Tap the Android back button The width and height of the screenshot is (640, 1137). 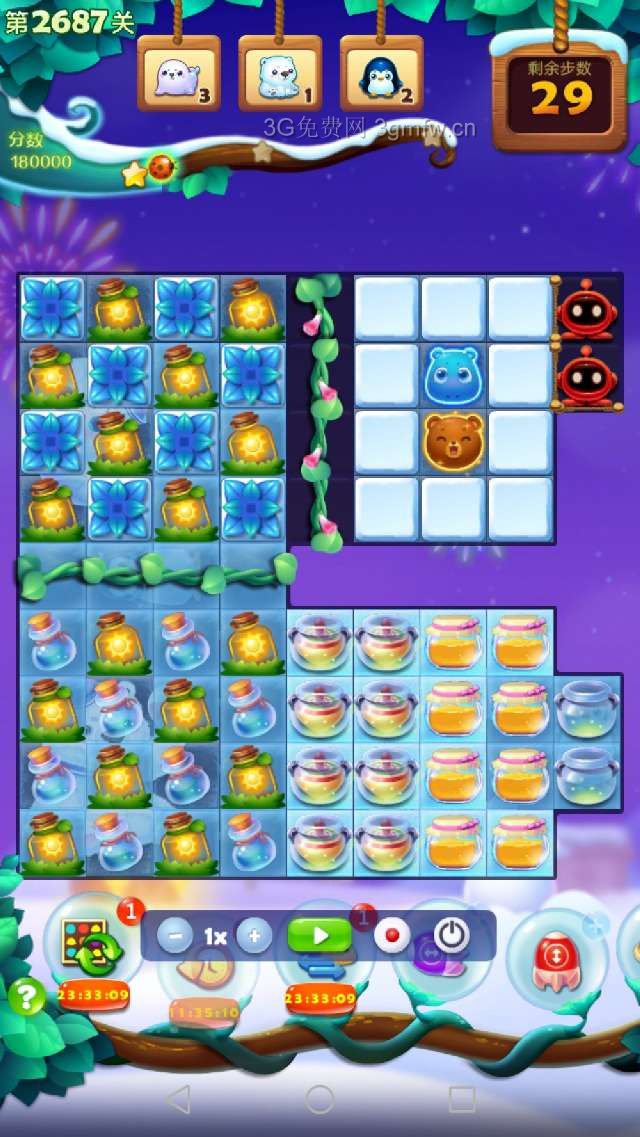[x=178, y=1099]
